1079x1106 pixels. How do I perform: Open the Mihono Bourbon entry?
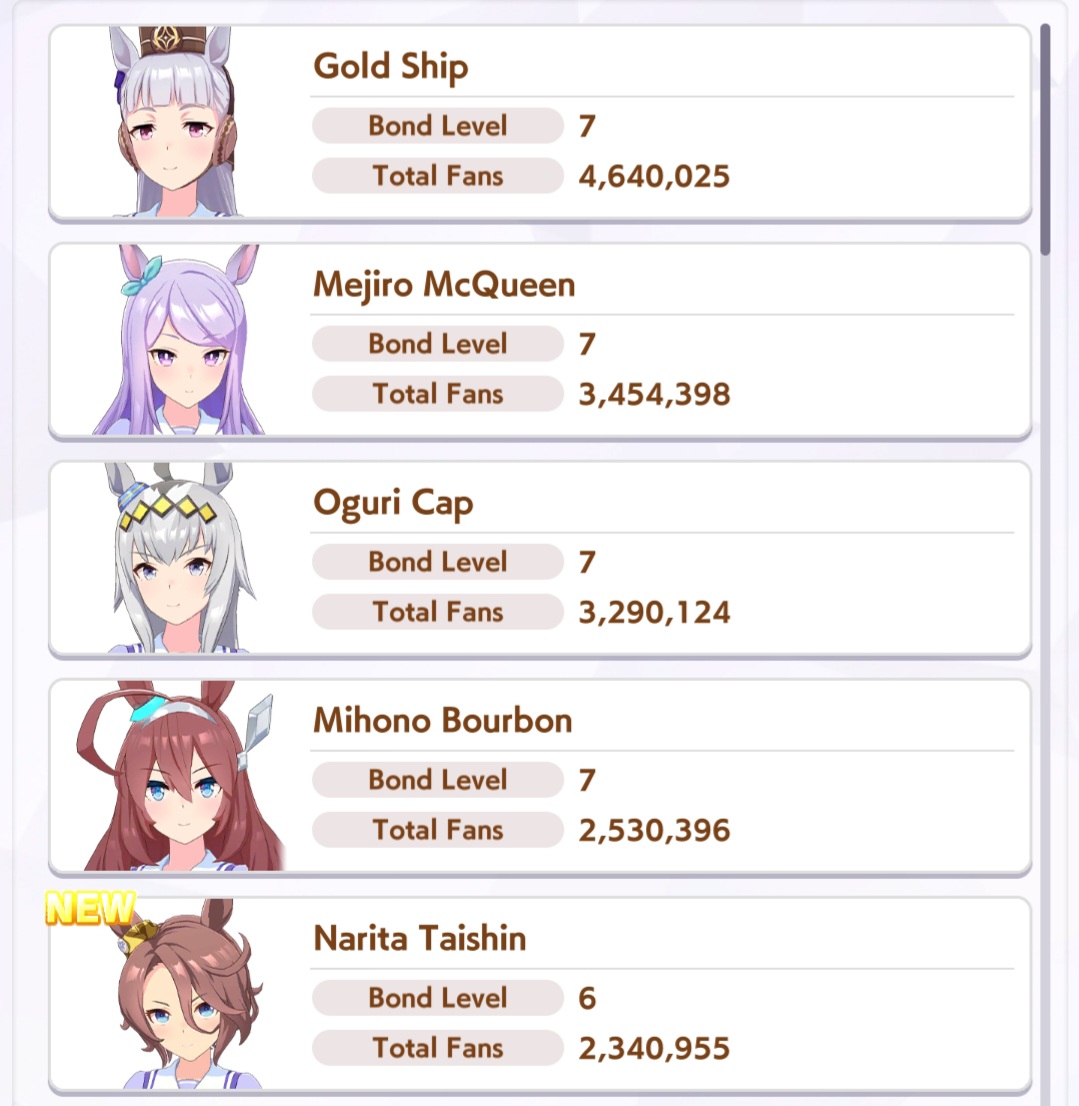click(x=540, y=776)
